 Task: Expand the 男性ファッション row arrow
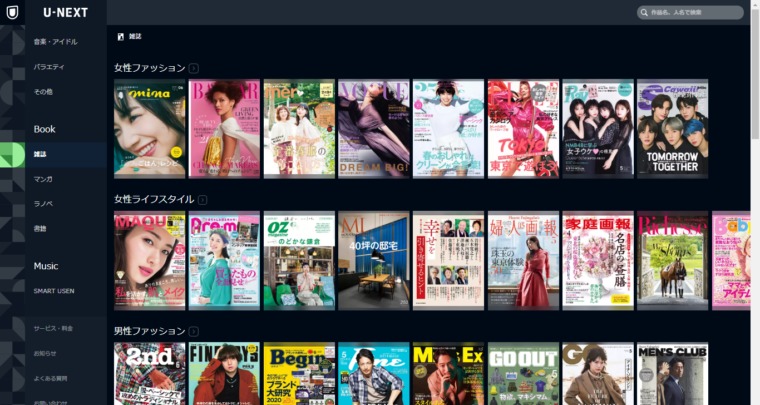click(194, 331)
